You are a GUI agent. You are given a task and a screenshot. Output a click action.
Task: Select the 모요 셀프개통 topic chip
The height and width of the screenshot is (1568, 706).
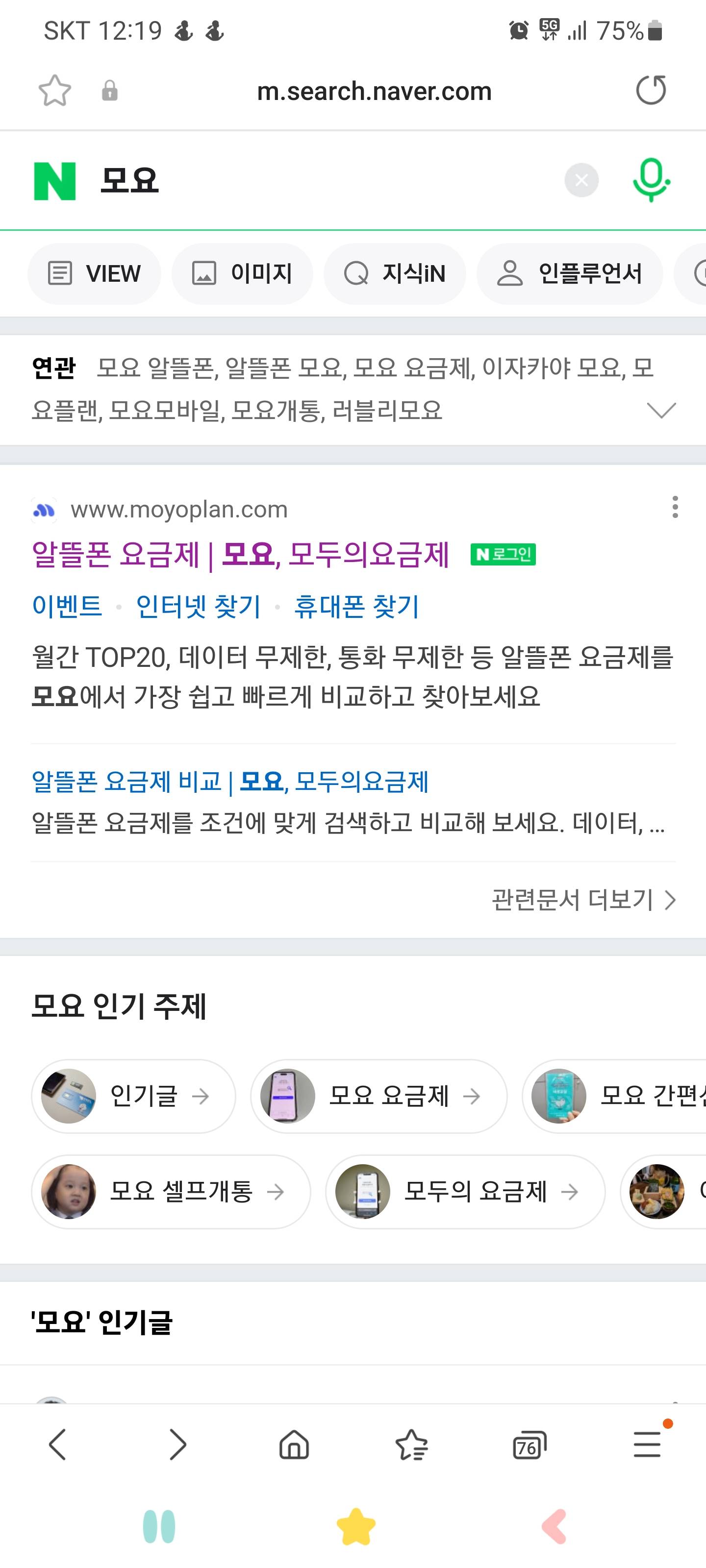171,1191
